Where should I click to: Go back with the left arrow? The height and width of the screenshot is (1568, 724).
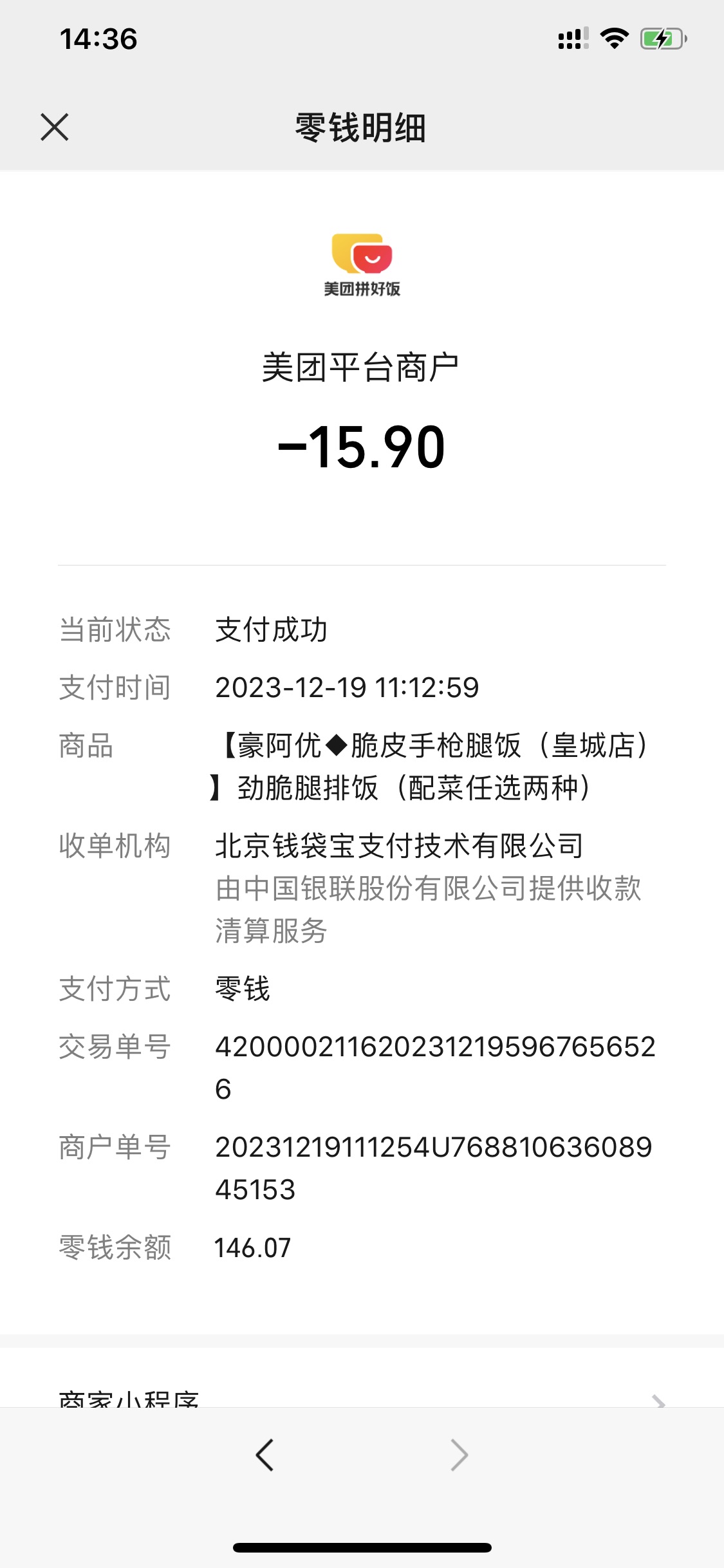click(x=265, y=1455)
